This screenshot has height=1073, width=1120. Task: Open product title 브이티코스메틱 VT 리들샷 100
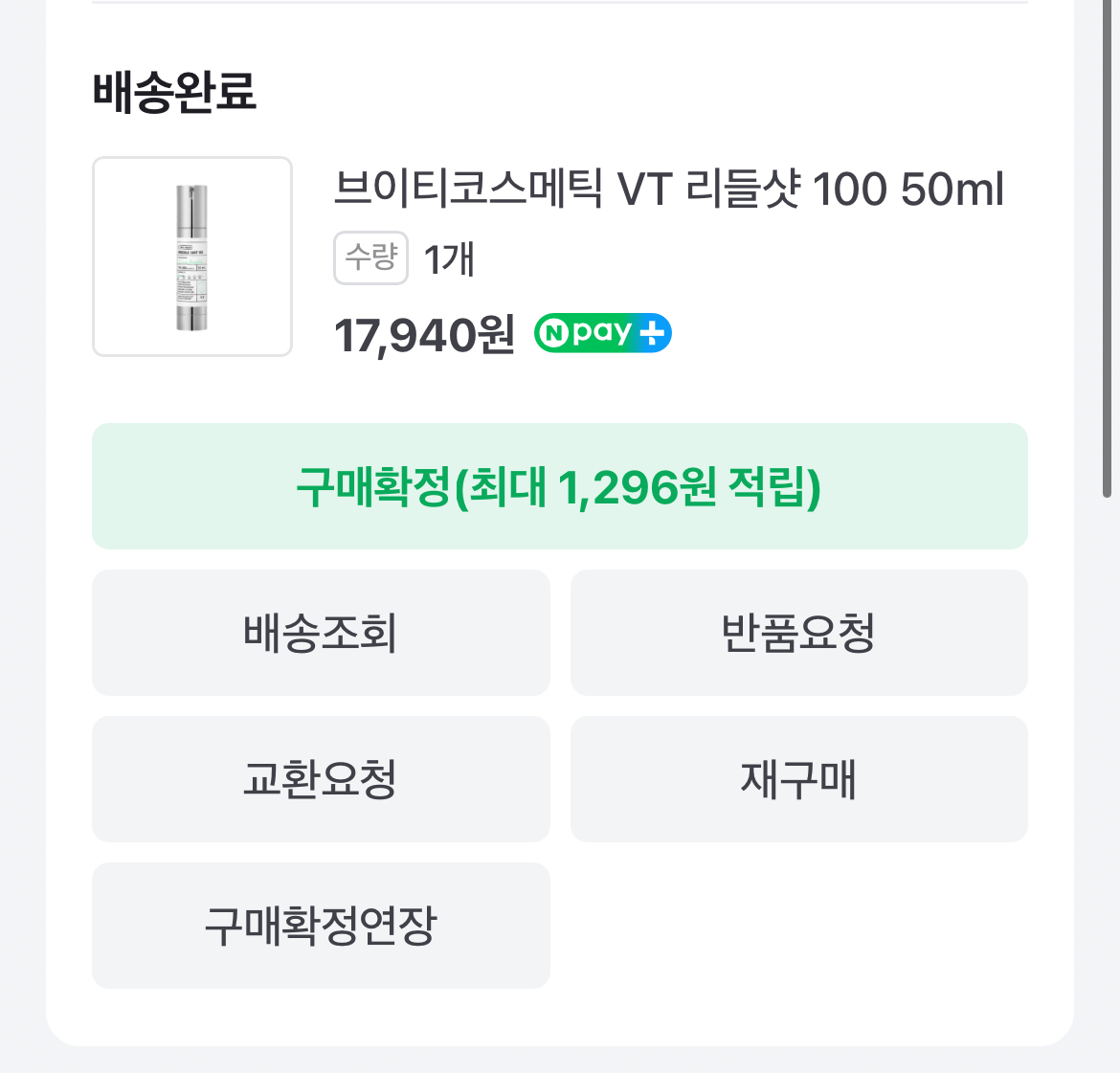pos(668,190)
